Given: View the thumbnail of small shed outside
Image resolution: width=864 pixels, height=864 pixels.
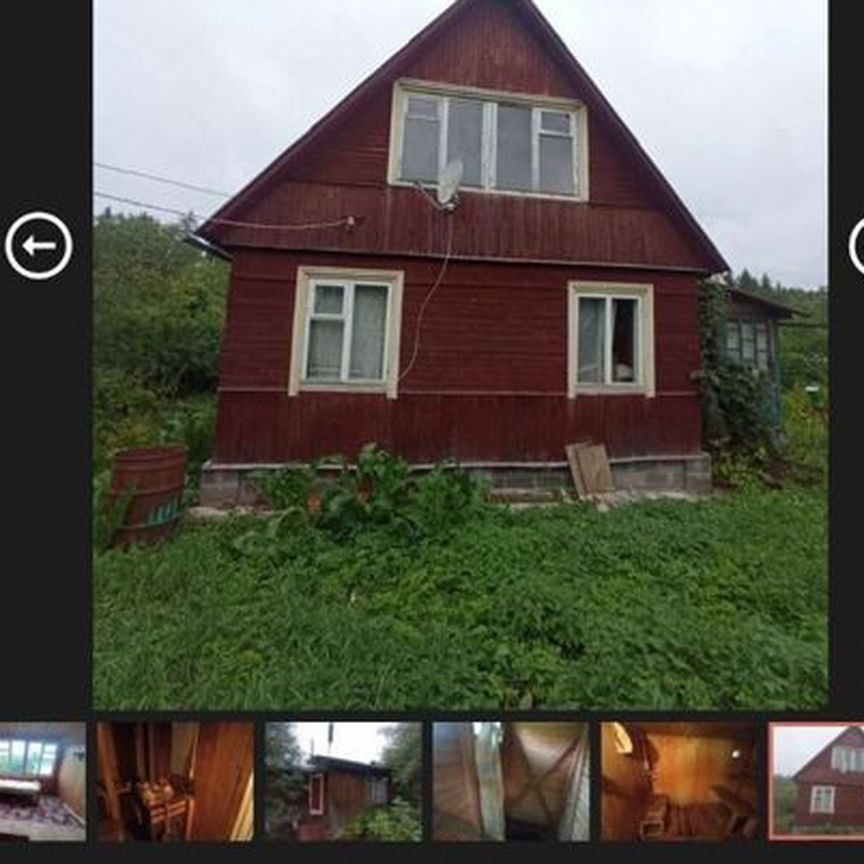Looking at the screenshot, I should (x=343, y=781).
